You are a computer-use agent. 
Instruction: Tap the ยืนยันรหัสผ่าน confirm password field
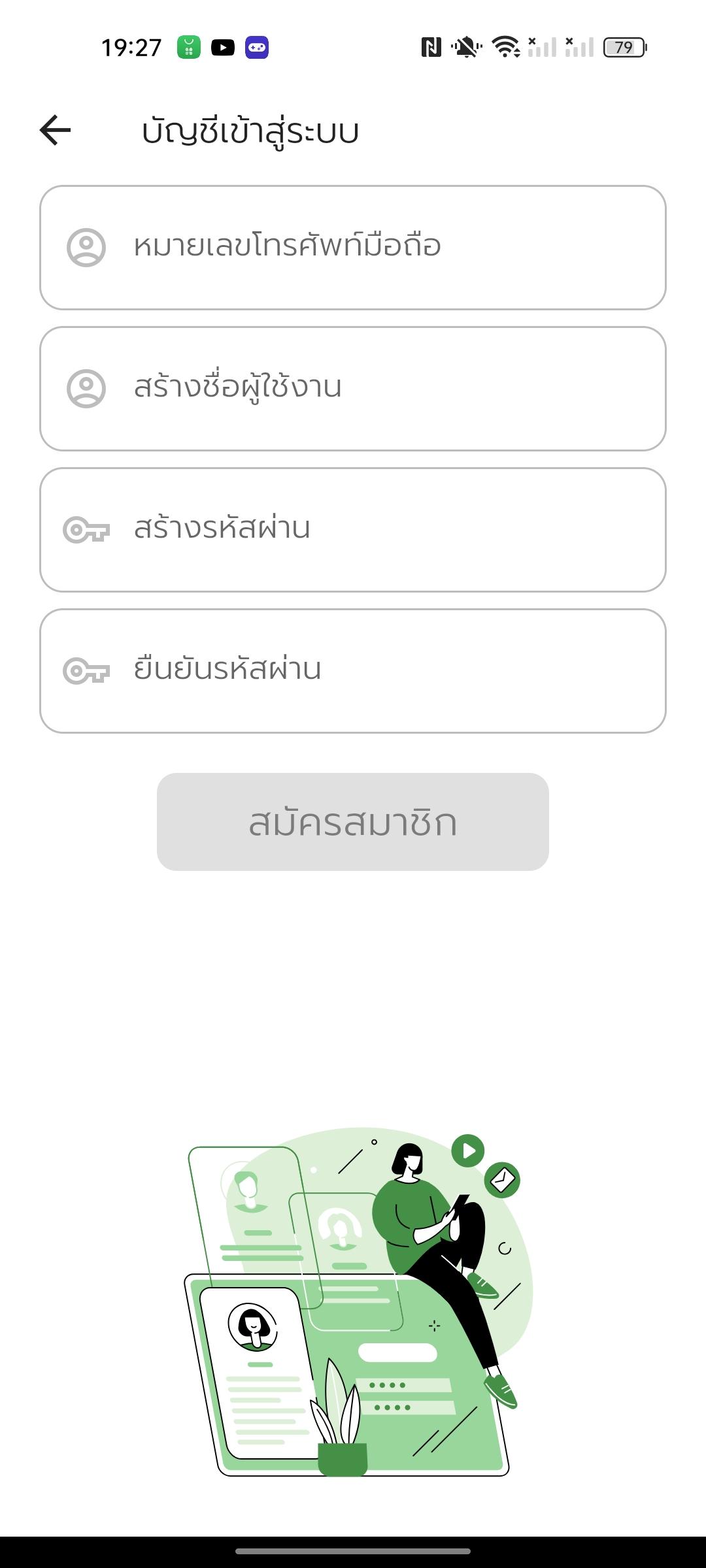[353, 671]
